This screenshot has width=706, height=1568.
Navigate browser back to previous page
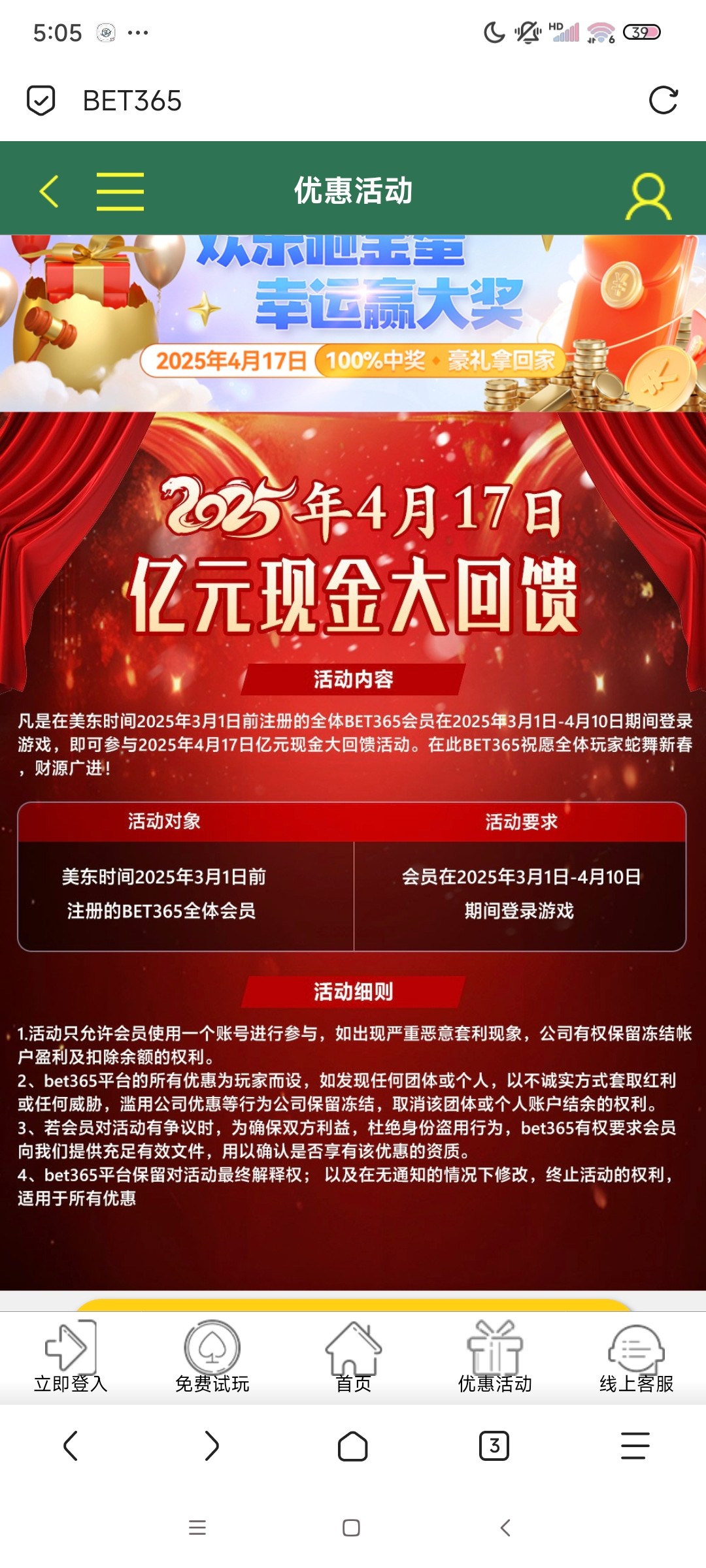click(x=71, y=1446)
